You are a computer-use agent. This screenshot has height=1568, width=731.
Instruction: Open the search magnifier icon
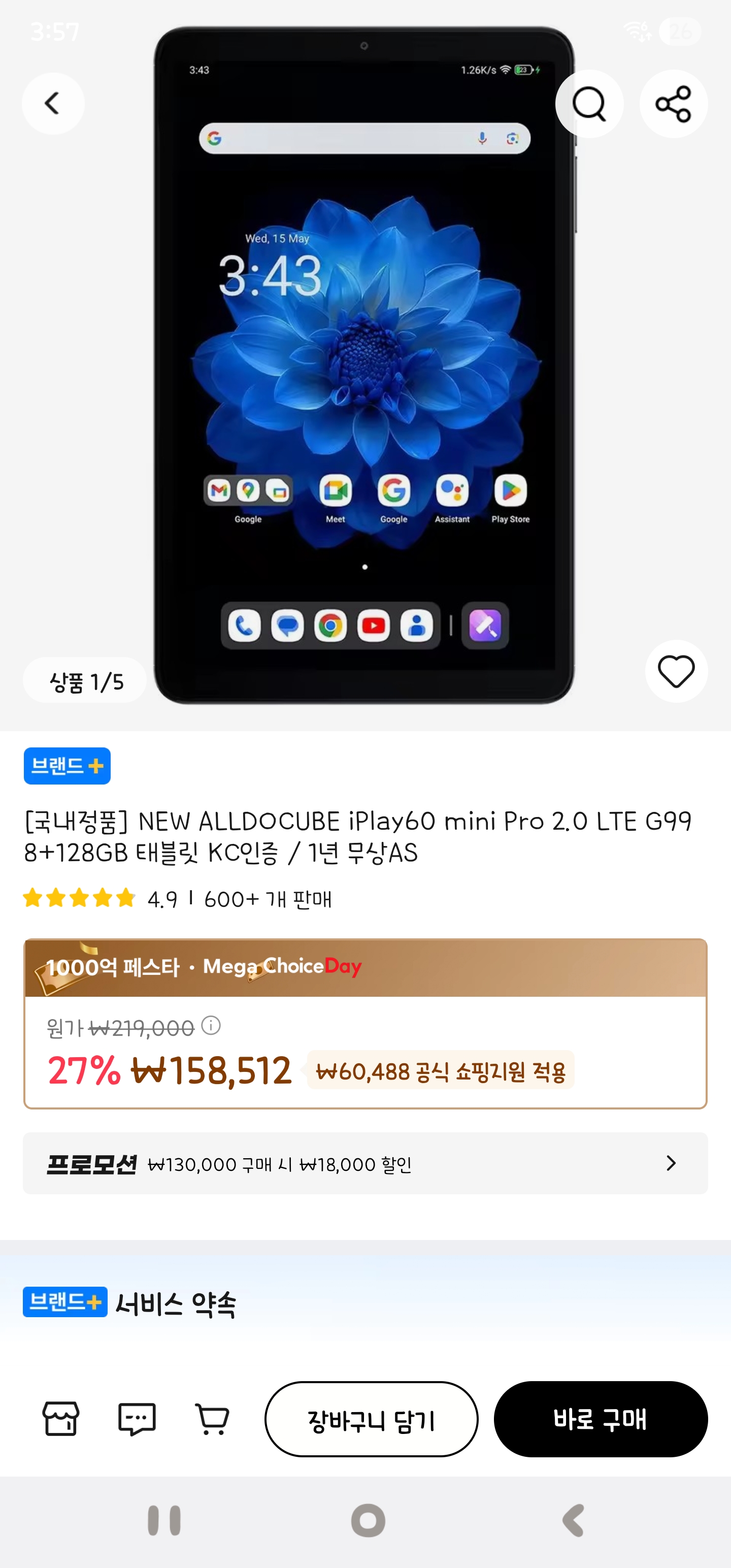[588, 104]
